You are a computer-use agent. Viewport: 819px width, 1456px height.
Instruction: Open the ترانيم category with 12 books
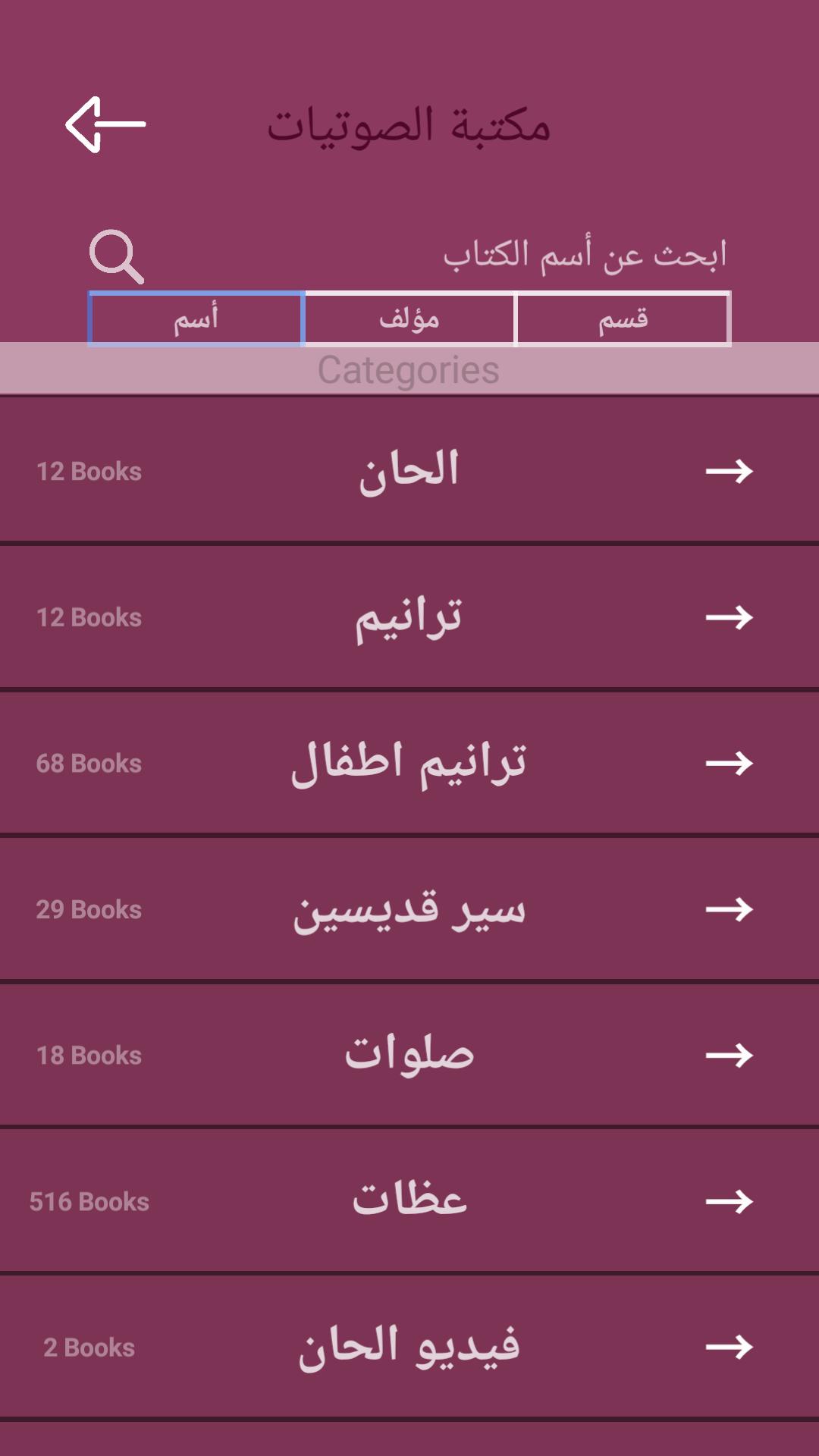(x=409, y=617)
